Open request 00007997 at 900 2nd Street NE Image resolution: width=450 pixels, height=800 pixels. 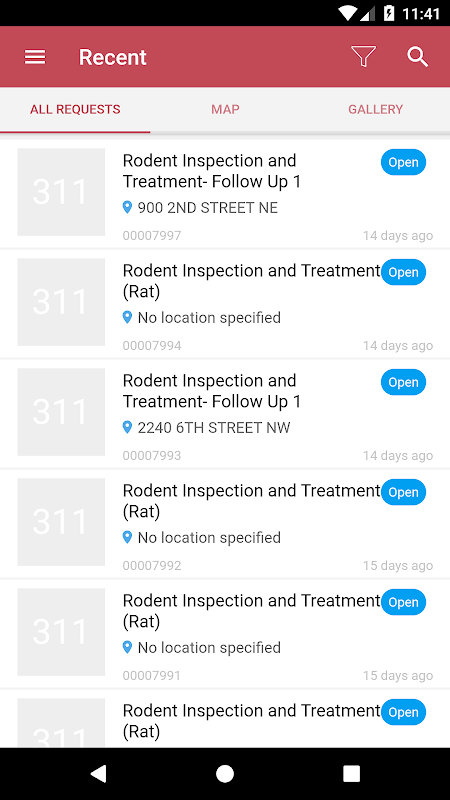pyautogui.click(x=225, y=193)
